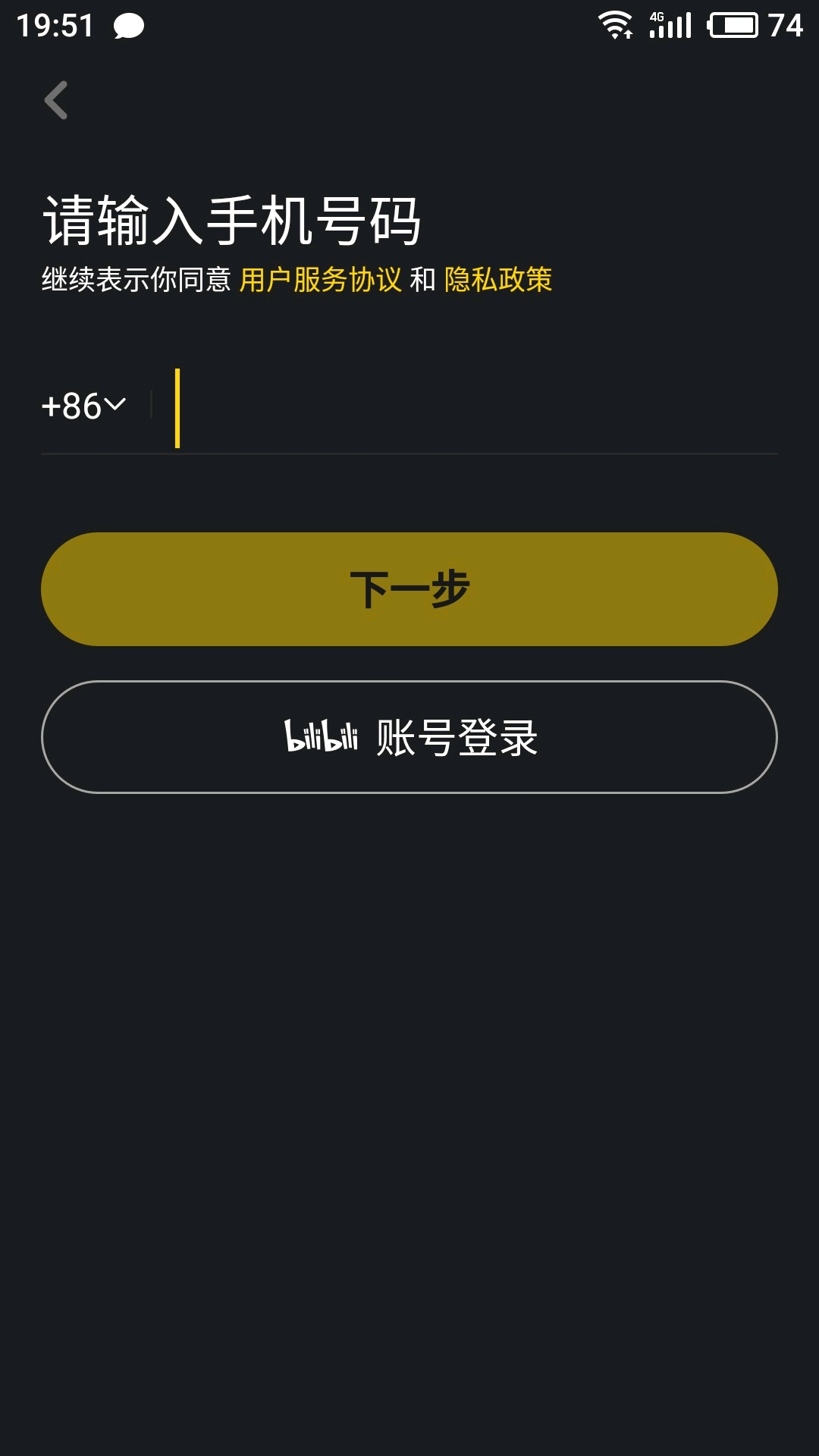Focus the phone number input field

point(470,408)
